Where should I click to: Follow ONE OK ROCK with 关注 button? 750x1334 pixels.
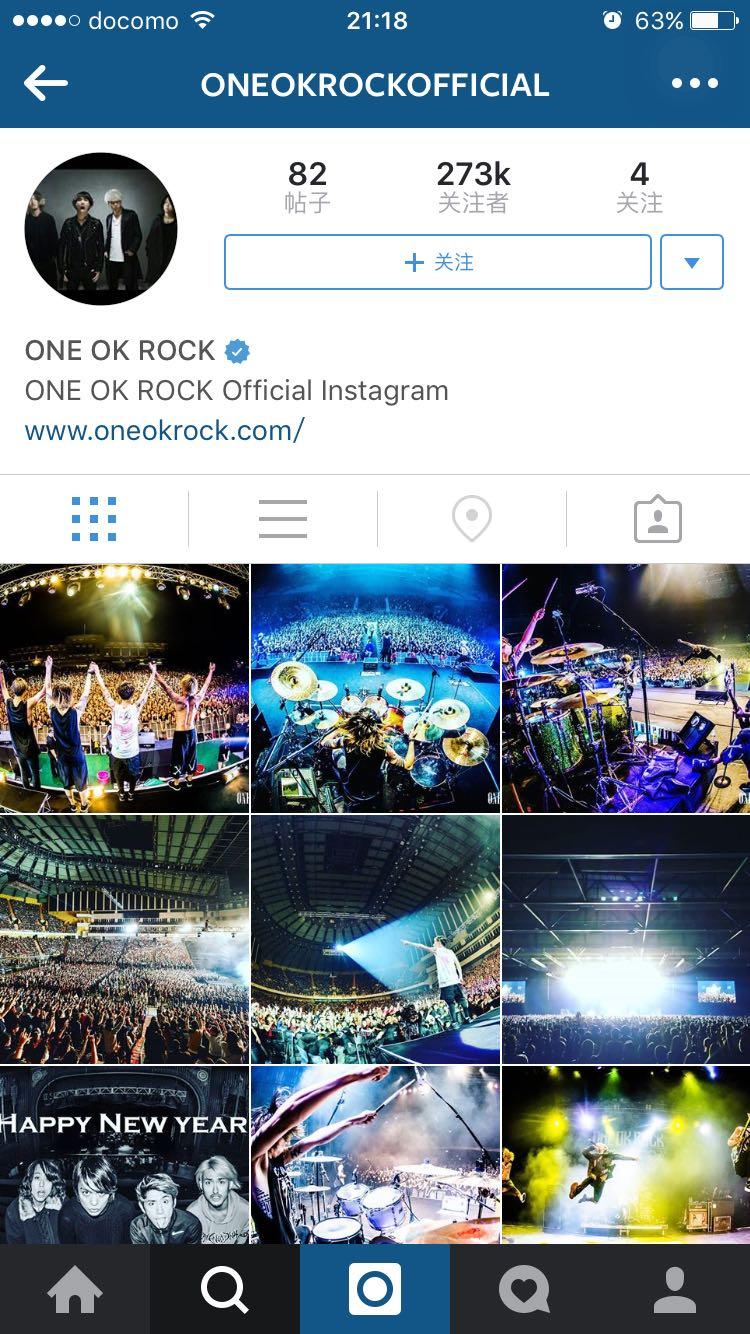coord(438,262)
